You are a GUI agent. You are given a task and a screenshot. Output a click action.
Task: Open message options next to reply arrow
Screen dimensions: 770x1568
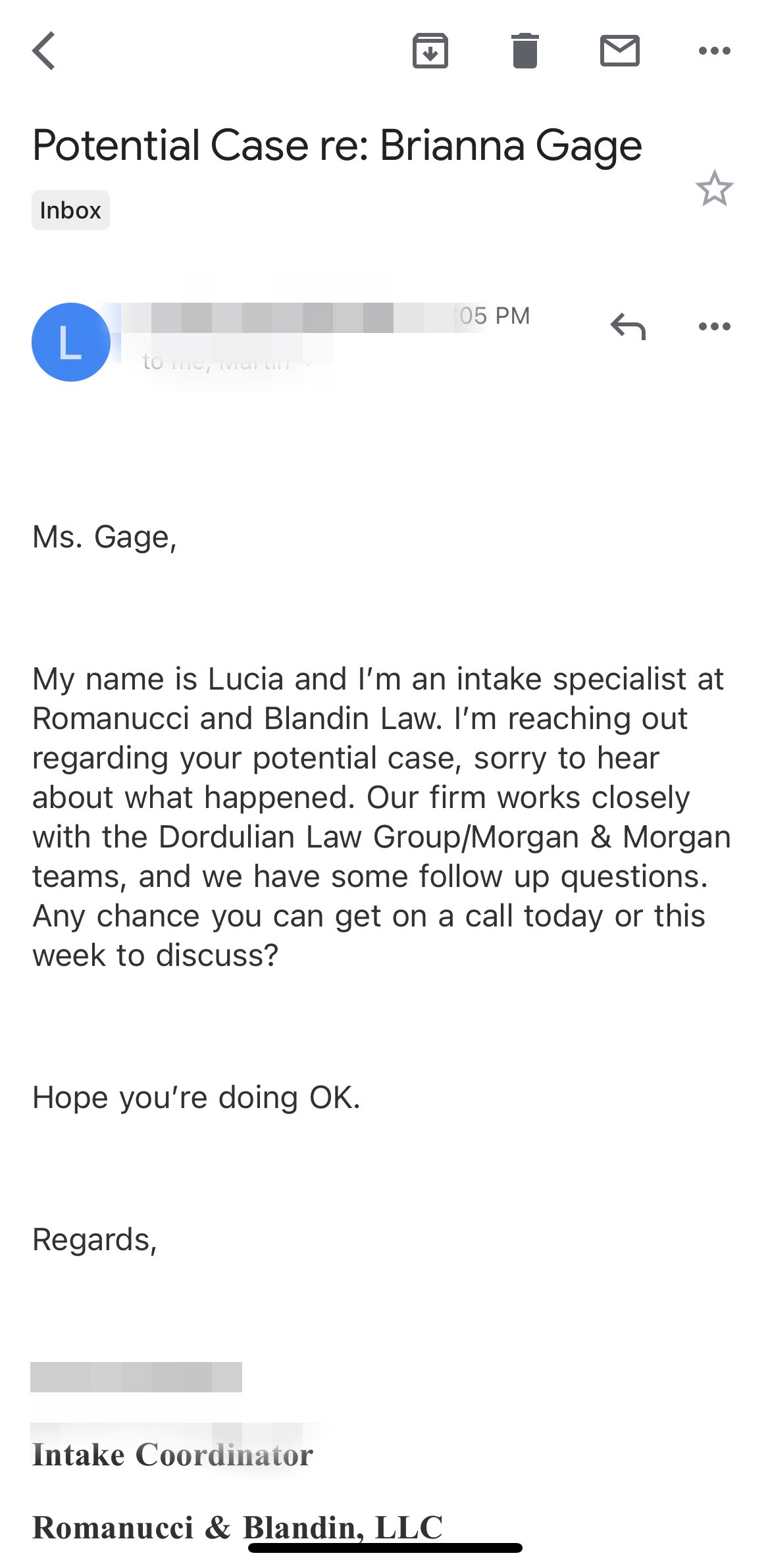click(715, 326)
